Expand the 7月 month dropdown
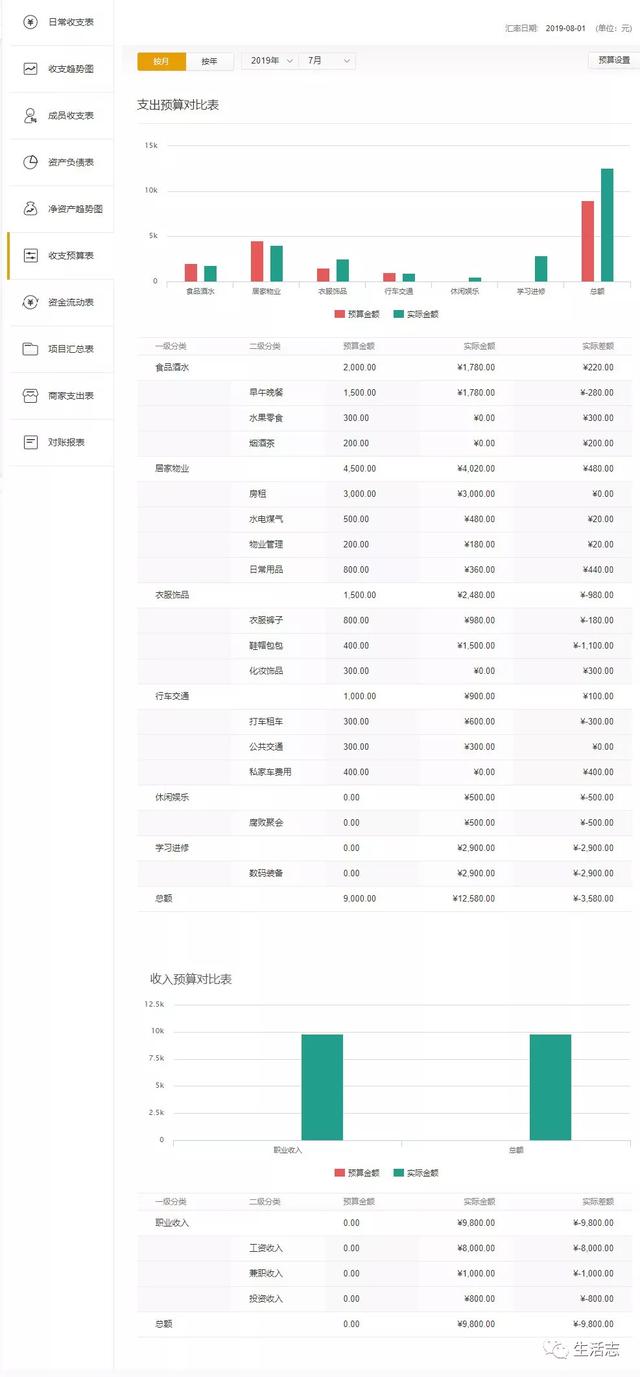 (327, 61)
